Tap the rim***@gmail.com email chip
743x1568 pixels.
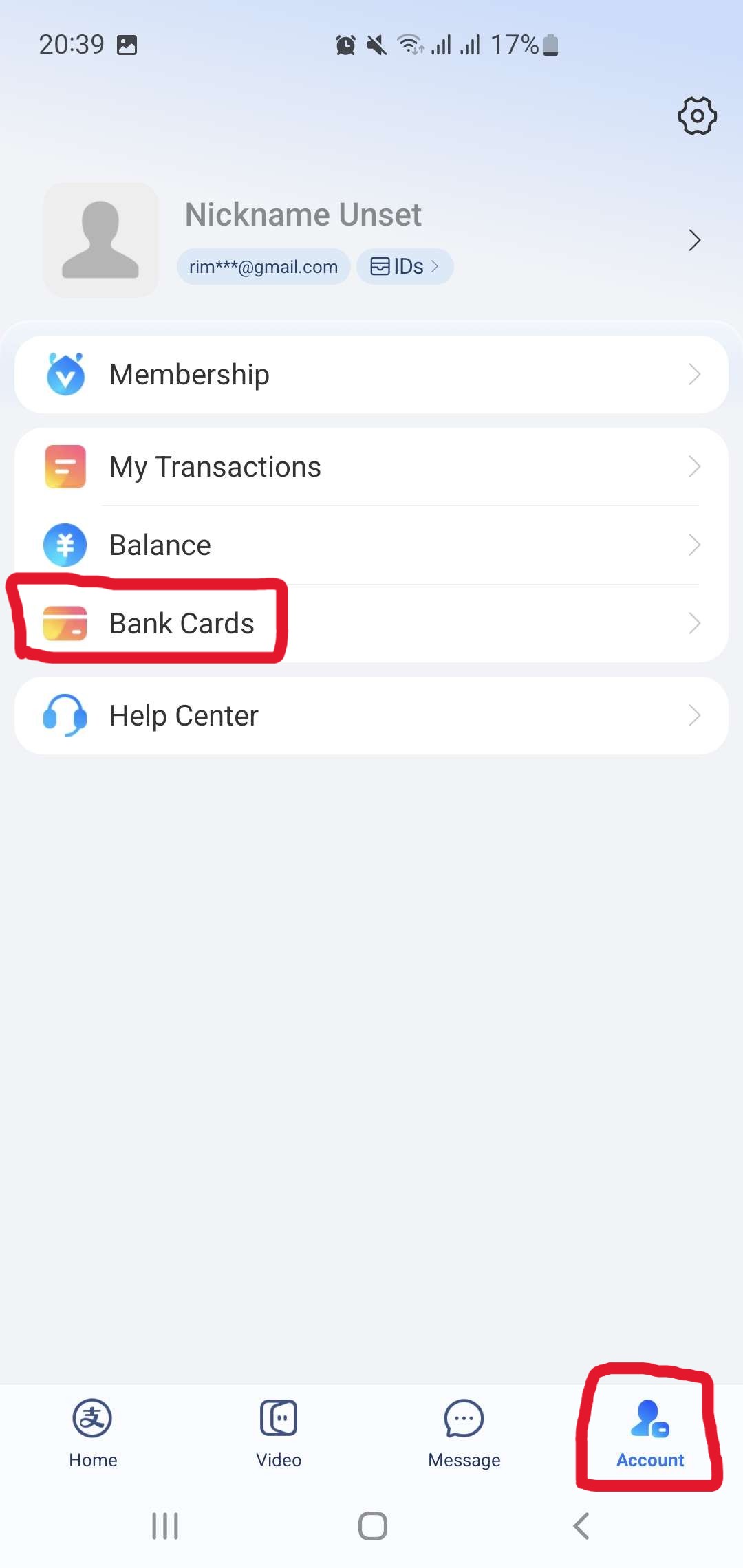point(263,266)
